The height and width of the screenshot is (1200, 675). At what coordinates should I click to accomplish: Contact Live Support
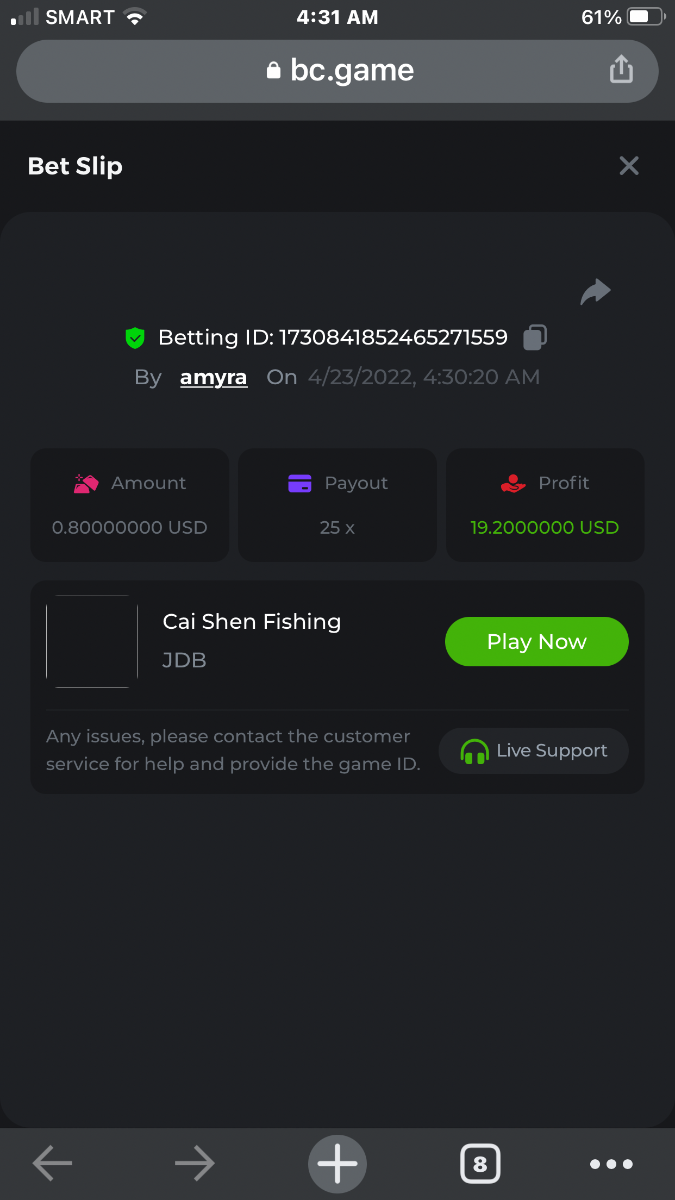pyautogui.click(x=534, y=751)
